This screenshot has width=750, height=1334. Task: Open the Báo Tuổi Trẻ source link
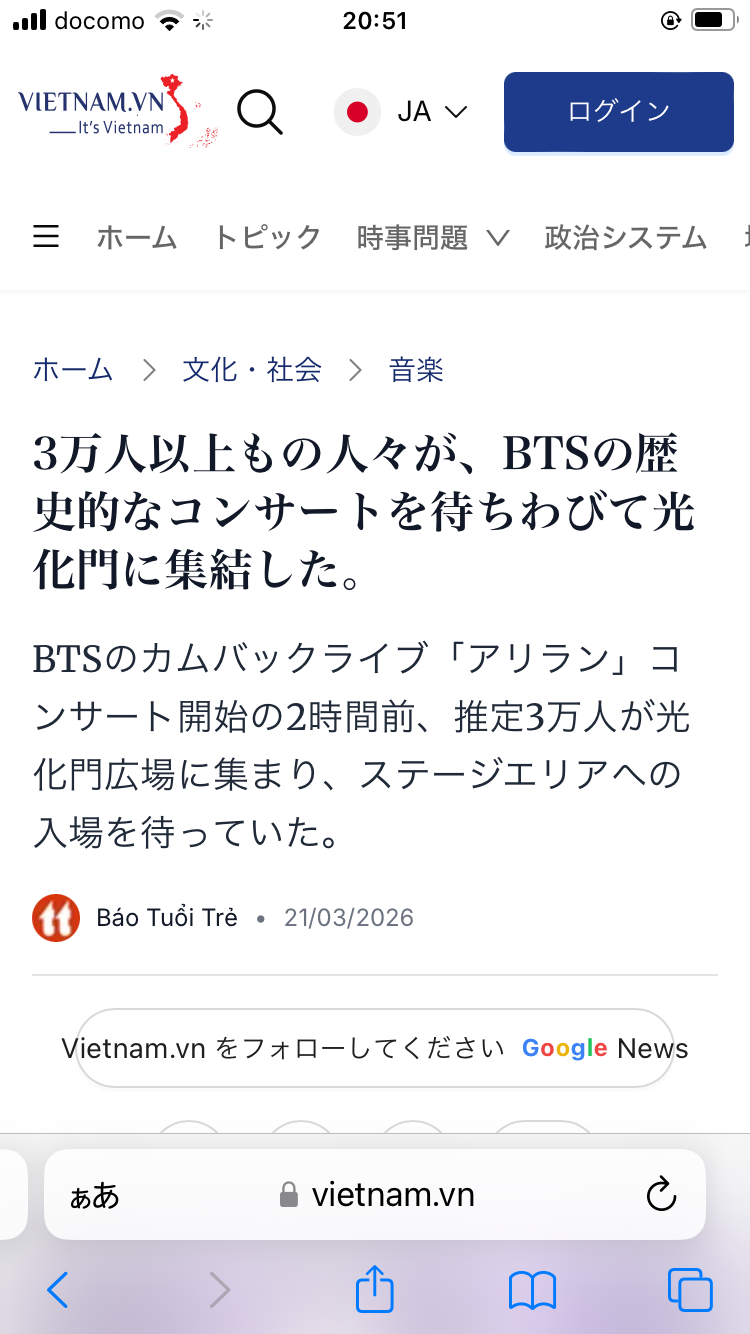point(166,917)
